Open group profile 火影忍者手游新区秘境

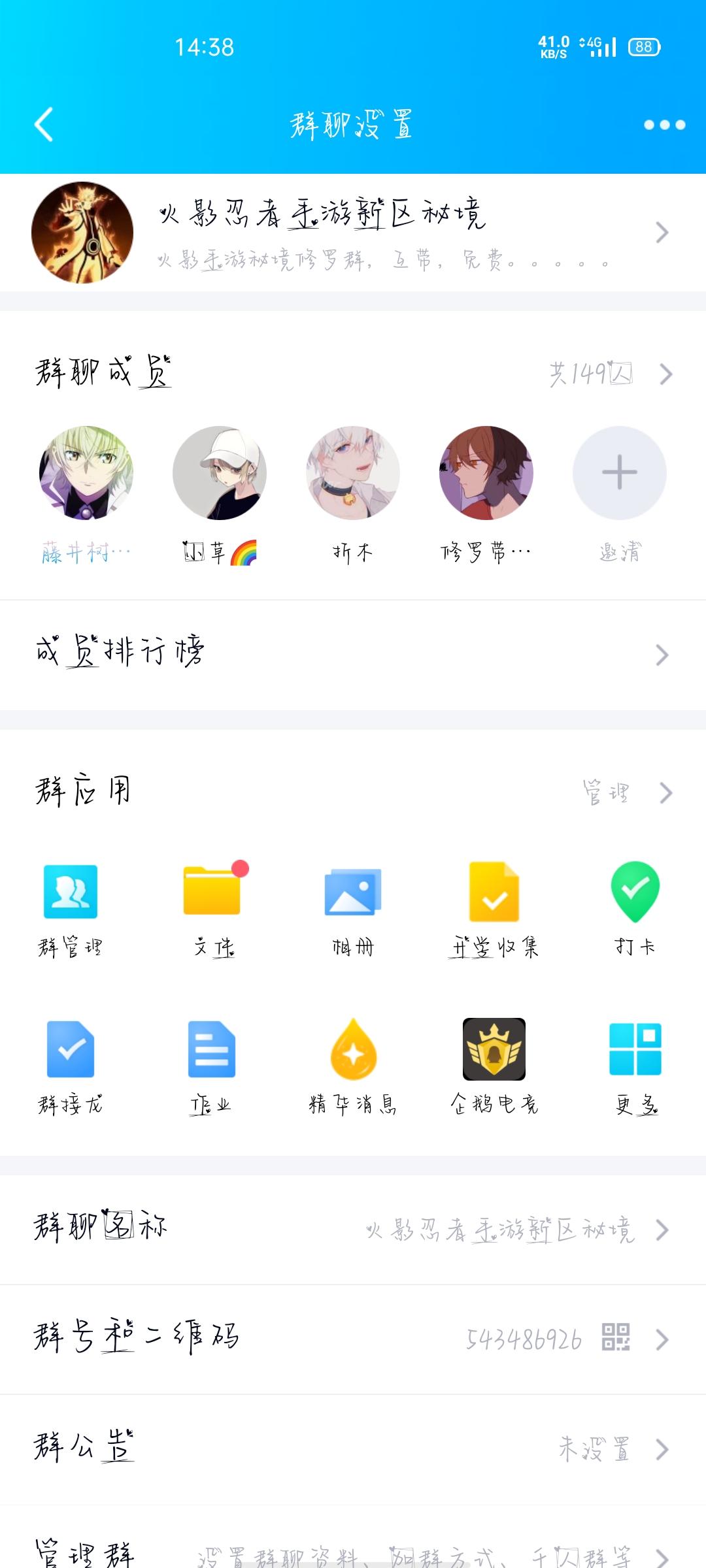click(353, 233)
